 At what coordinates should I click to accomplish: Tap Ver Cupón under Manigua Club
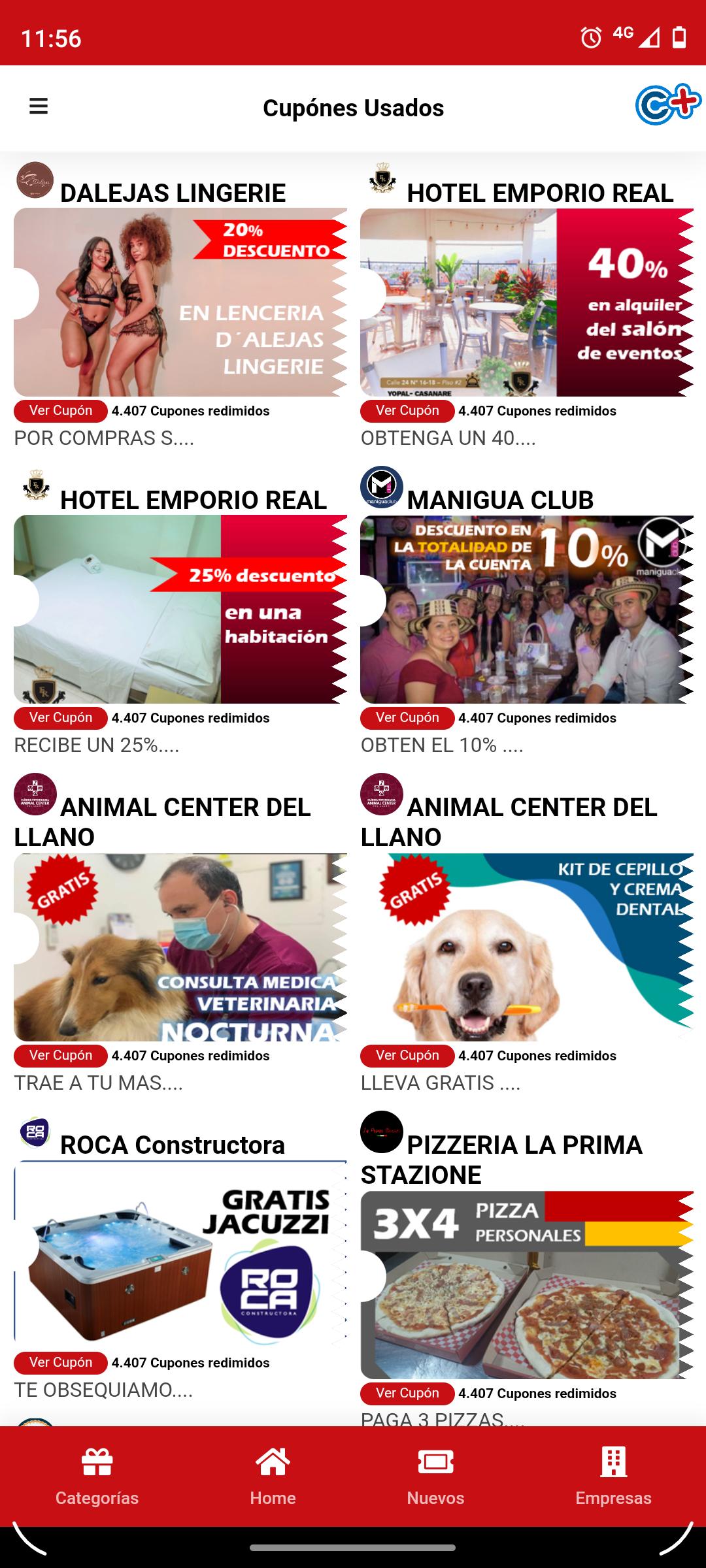(407, 717)
